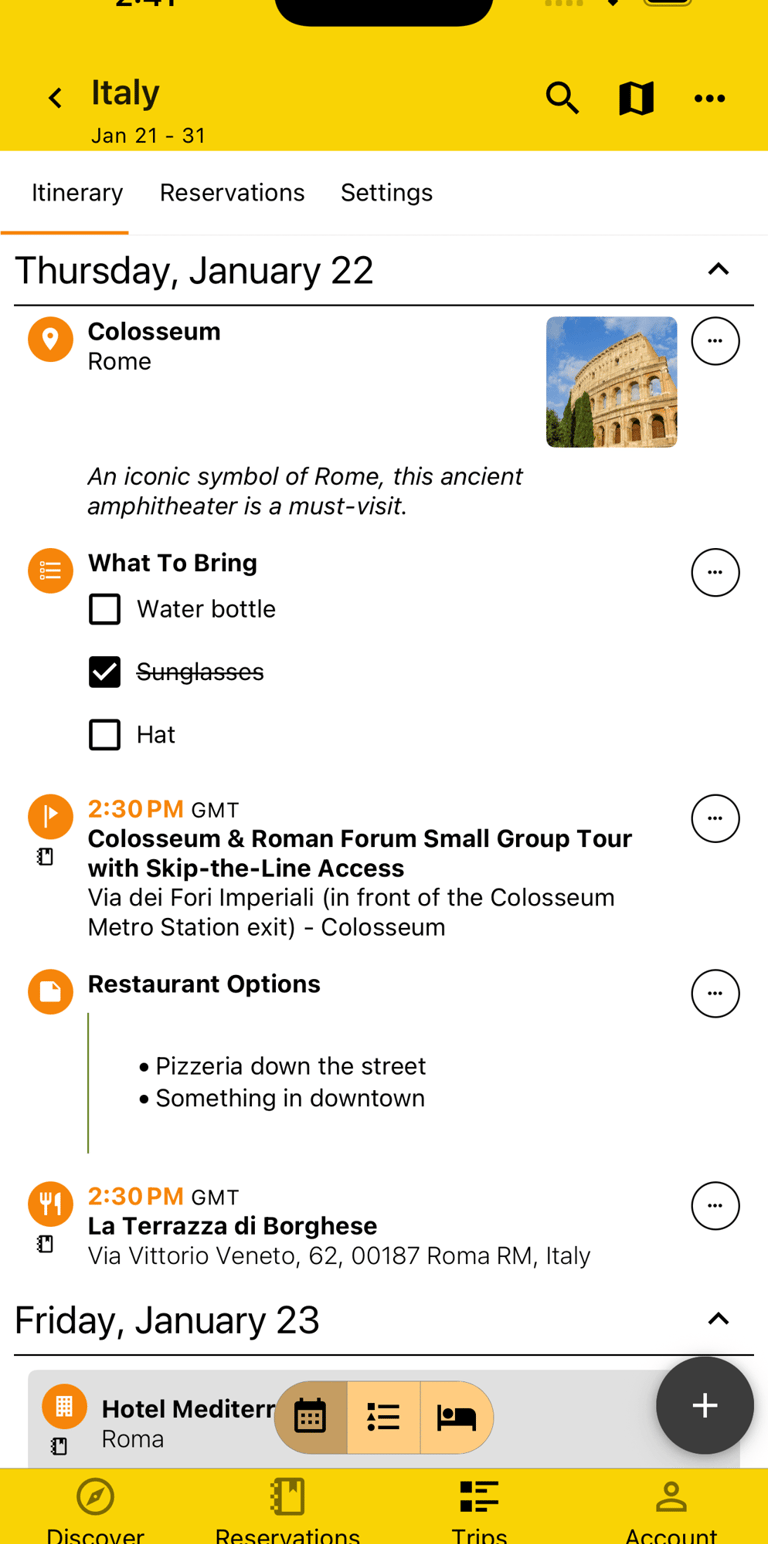
Task: Tap the fork-and-knife icon for La Terrazza
Action: pyautogui.click(x=50, y=1204)
